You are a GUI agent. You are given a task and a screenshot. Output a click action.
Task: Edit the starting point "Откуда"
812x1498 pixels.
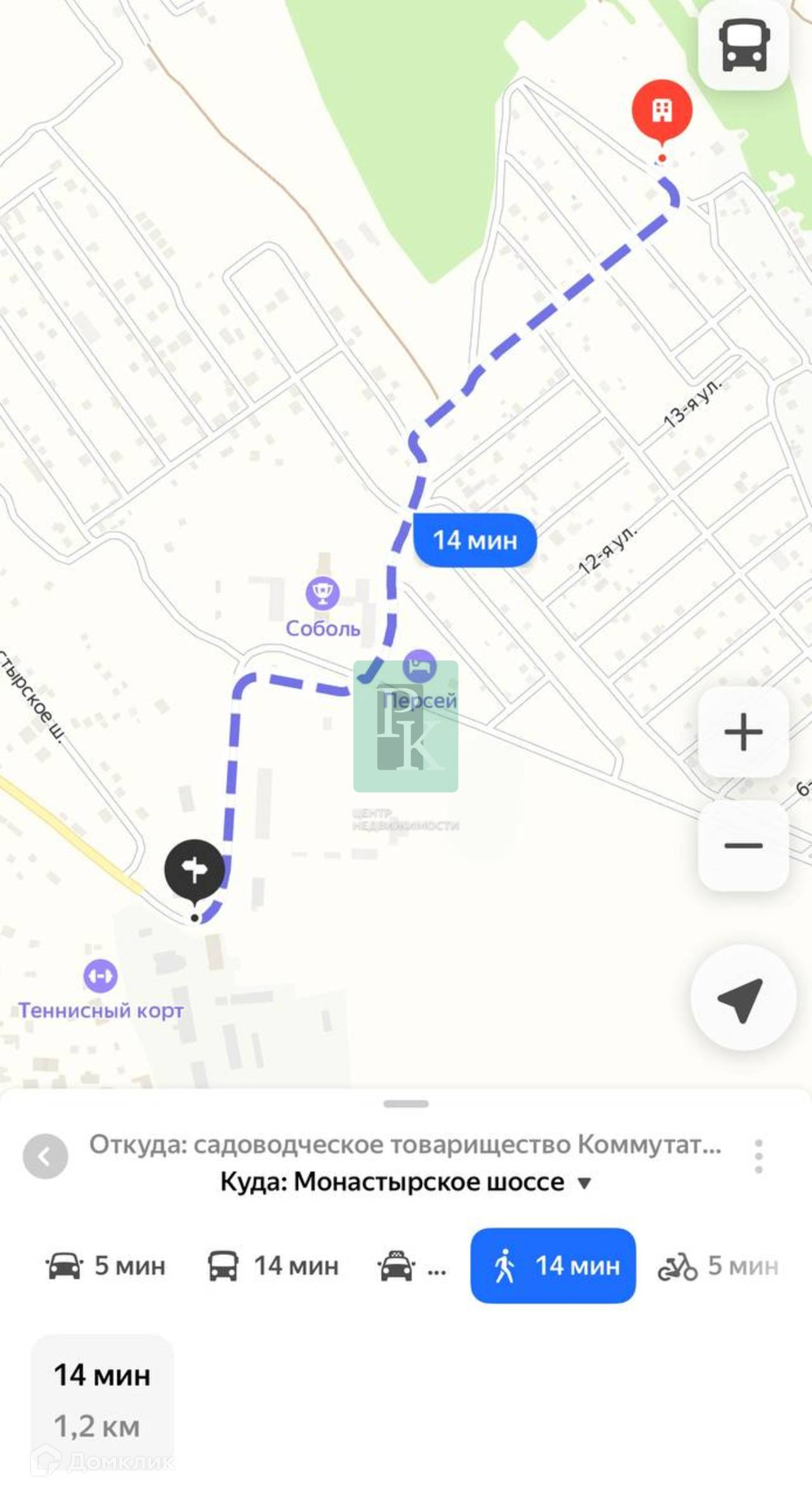click(x=405, y=1145)
